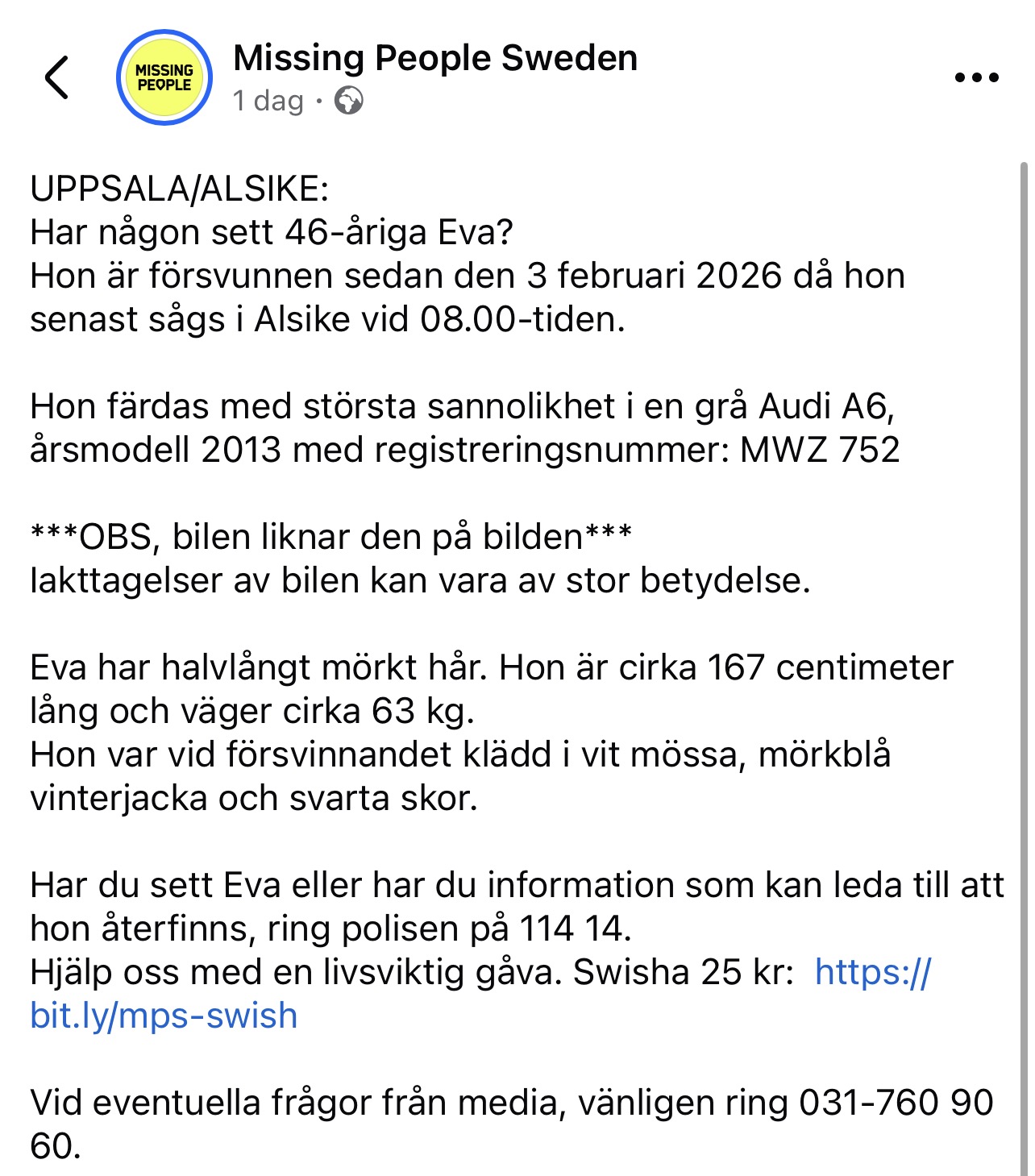Go back using the back arrow
1035x1176 pixels.
[56, 77]
